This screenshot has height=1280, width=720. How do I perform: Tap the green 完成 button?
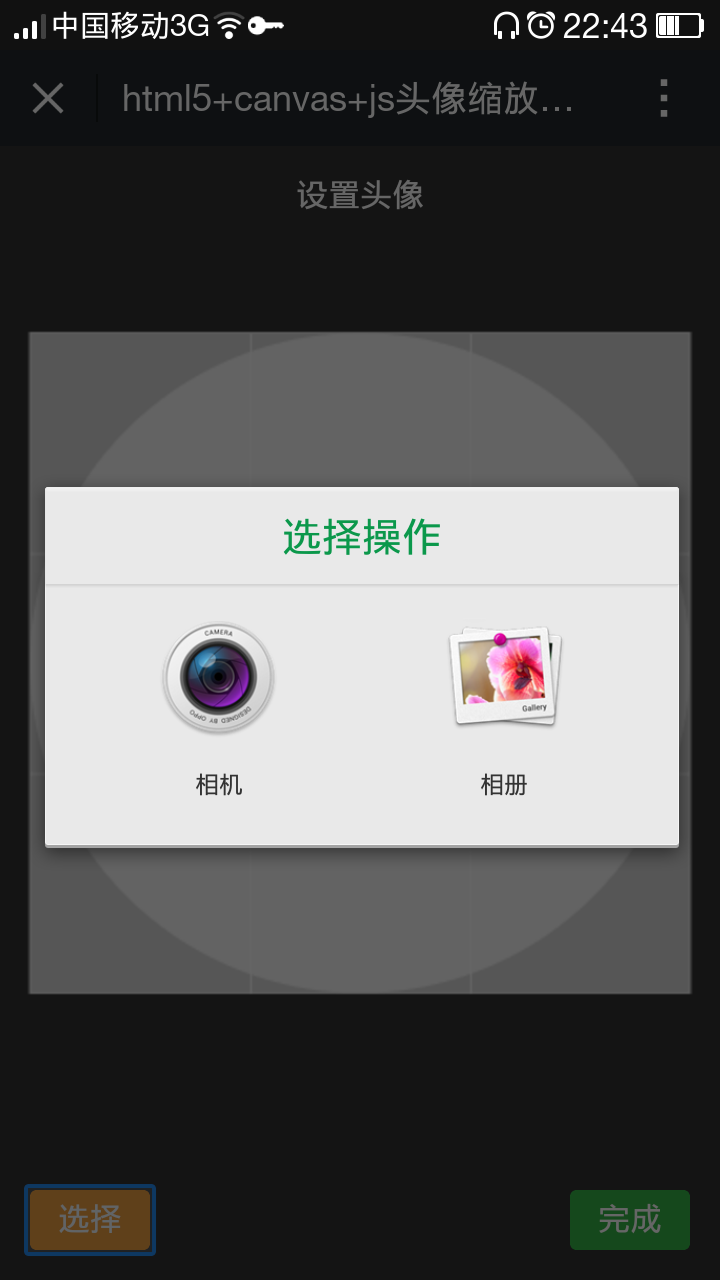629,1219
